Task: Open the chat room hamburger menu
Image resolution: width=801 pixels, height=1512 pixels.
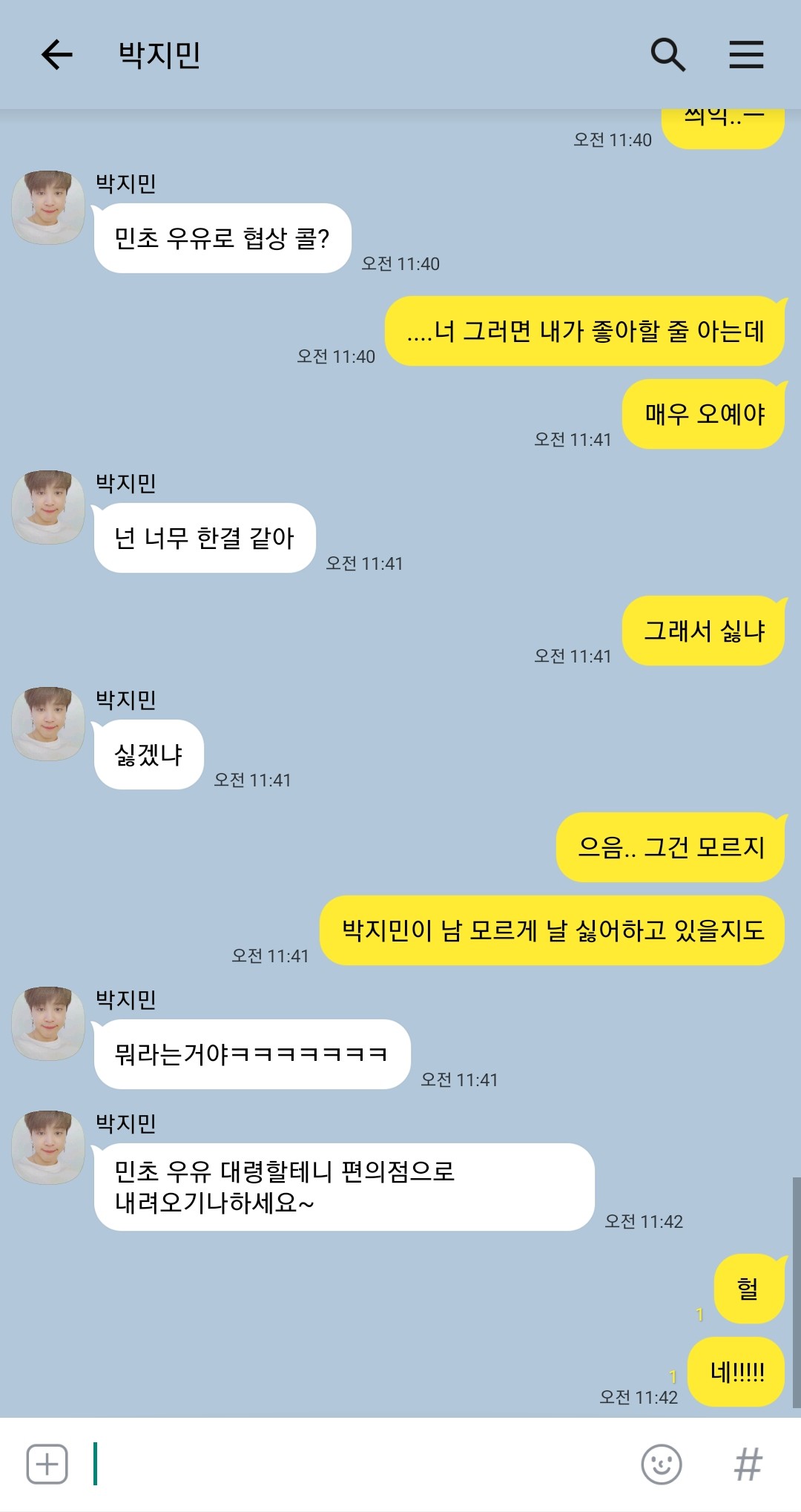Action: [x=746, y=55]
